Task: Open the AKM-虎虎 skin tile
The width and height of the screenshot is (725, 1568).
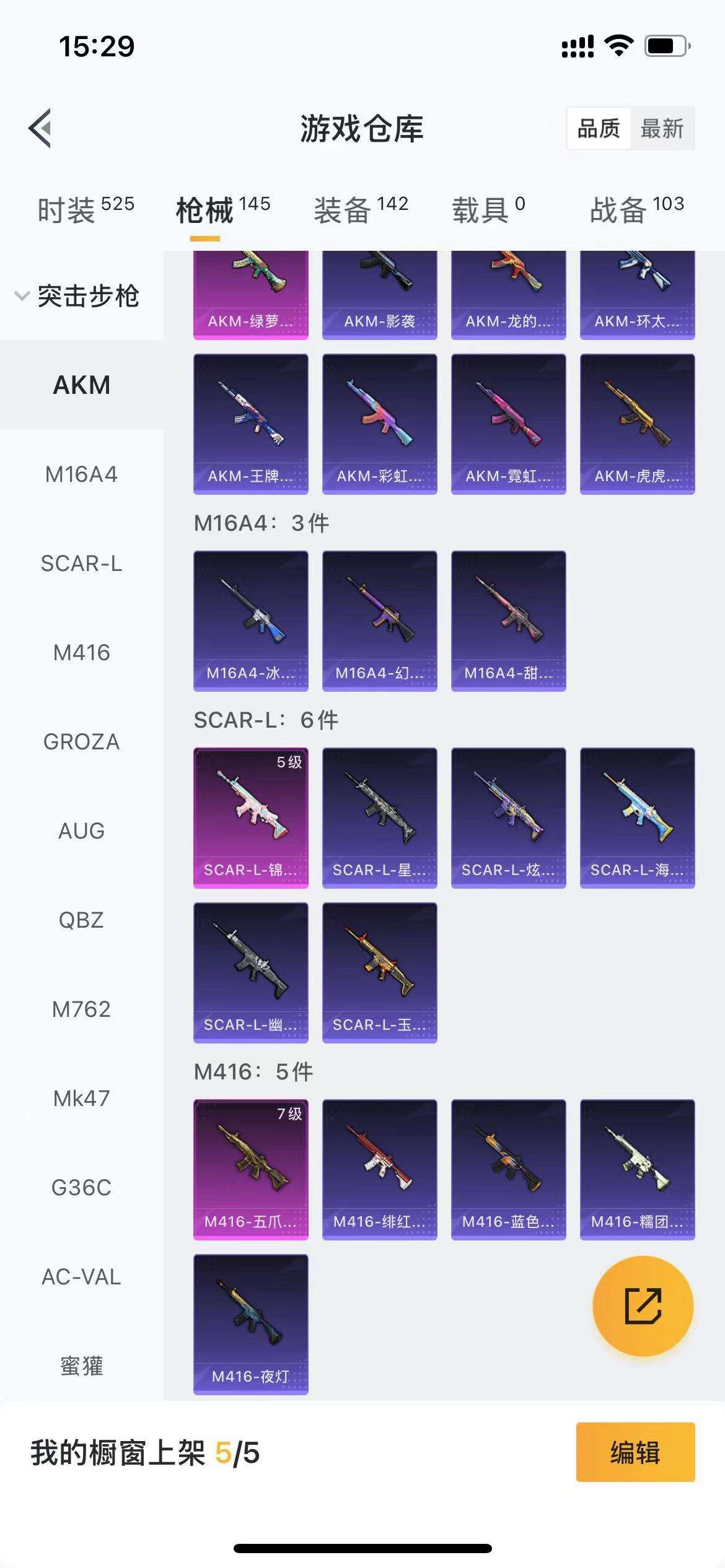Action: [637, 424]
